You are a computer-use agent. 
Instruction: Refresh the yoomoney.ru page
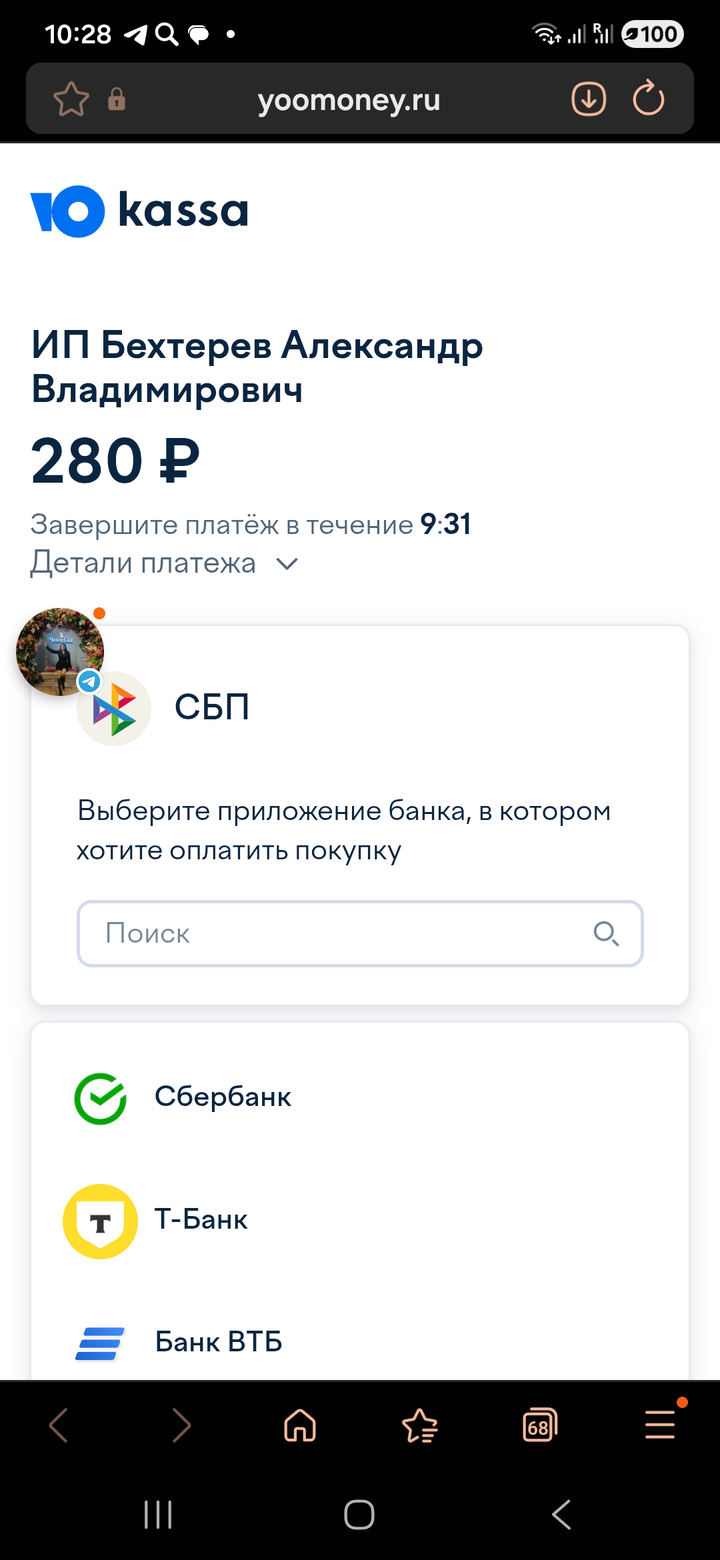[x=648, y=98]
